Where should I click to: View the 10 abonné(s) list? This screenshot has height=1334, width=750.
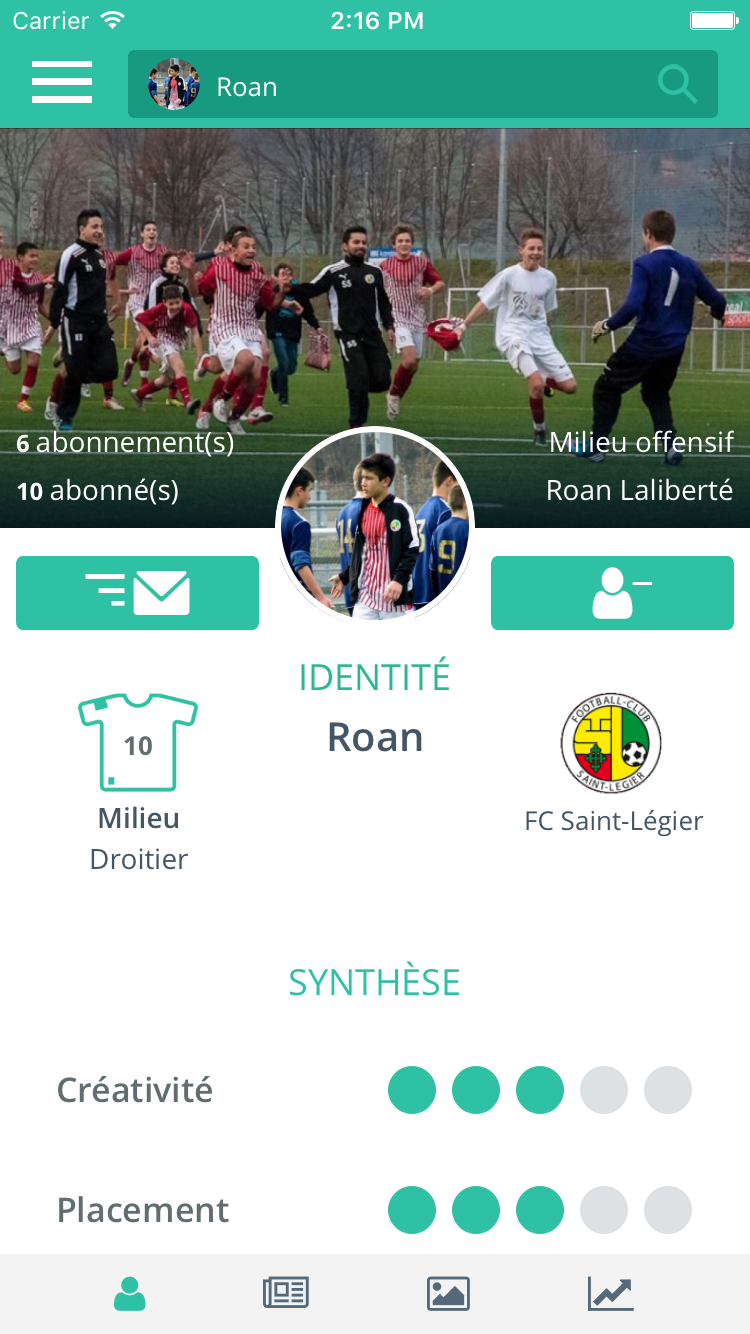[98, 491]
